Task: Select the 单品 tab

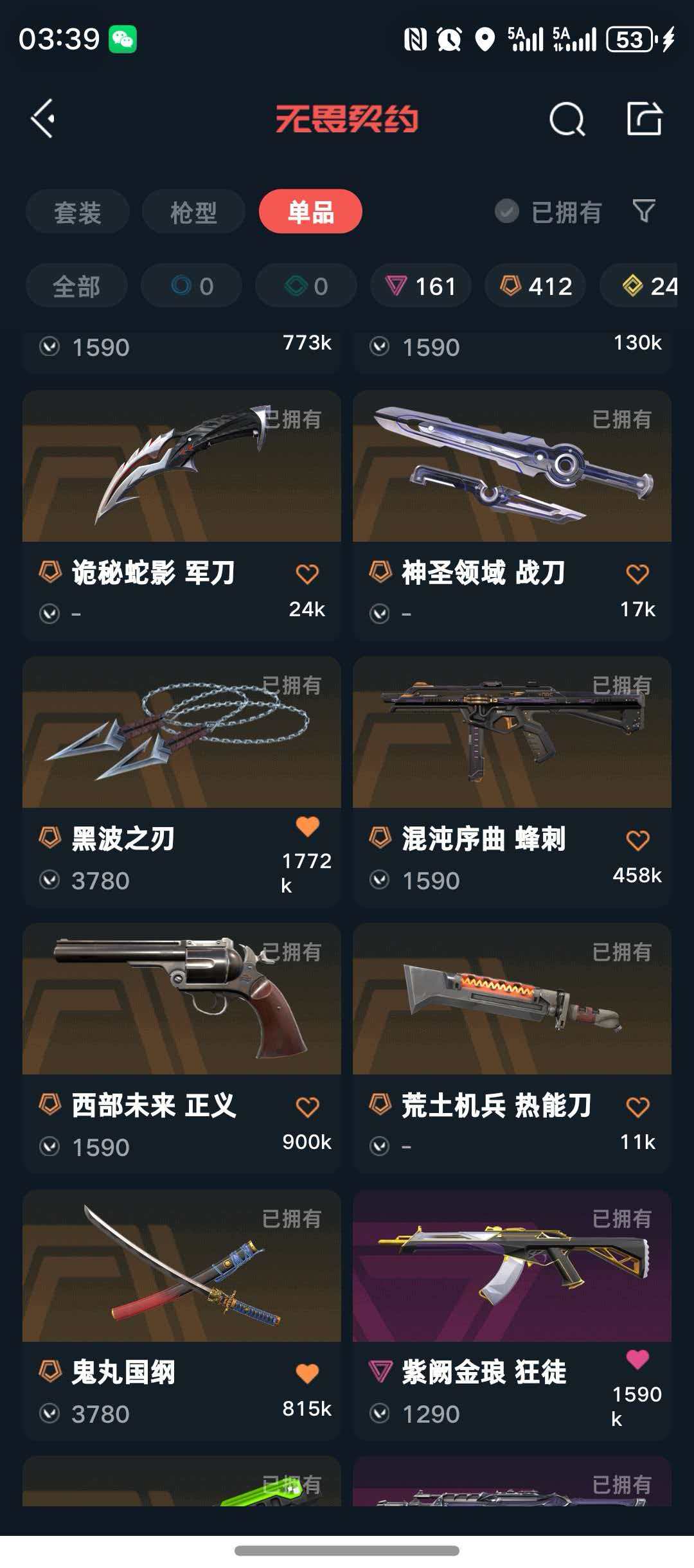Action: [x=310, y=211]
